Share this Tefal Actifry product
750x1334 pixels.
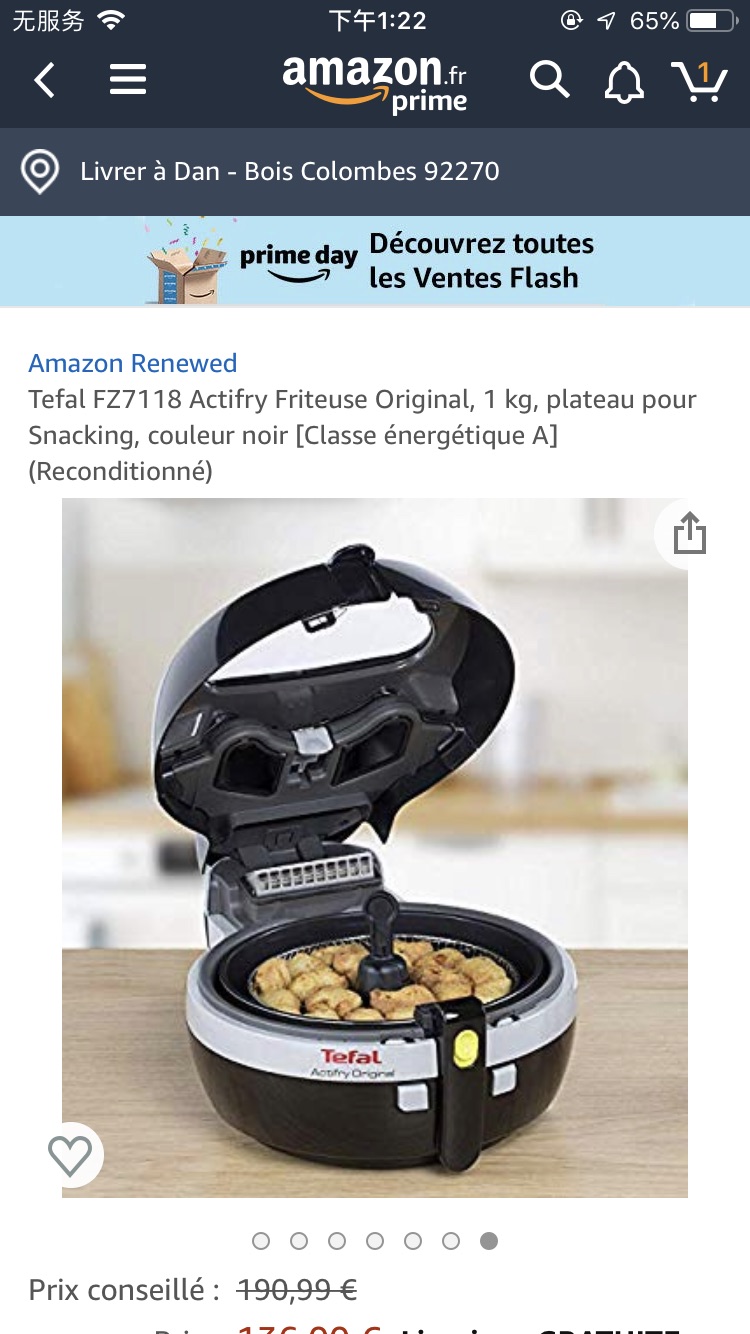(689, 534)
